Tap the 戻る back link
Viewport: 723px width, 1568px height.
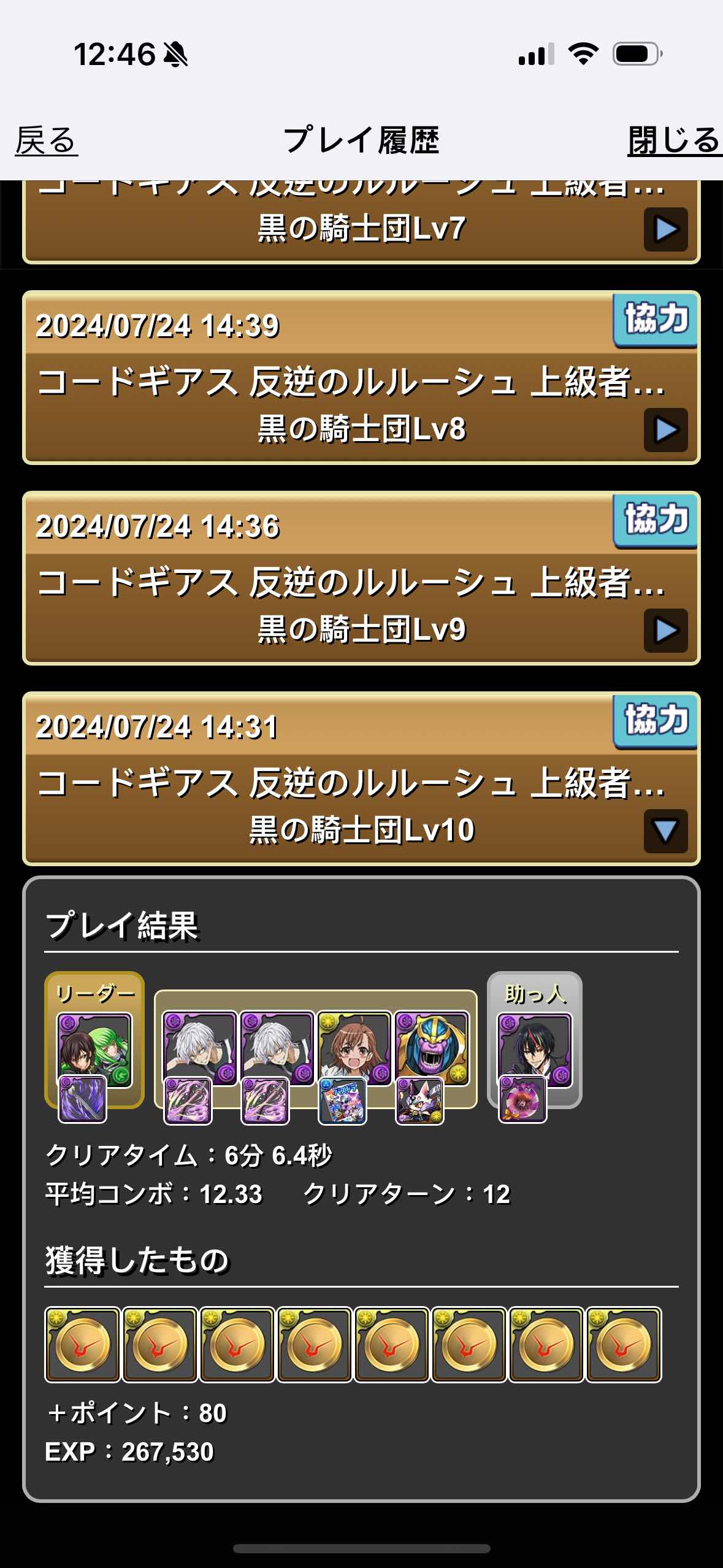pyautogui.click(x=46, y=140)
